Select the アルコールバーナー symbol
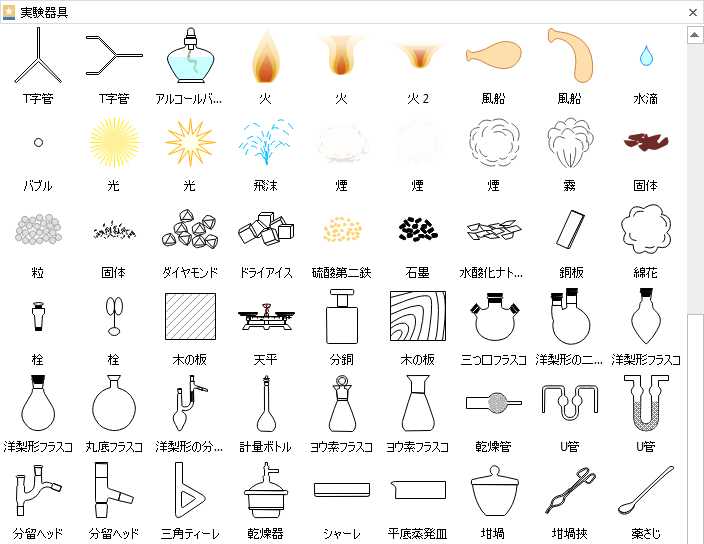 pyautogui.click(x=189, y=57)
